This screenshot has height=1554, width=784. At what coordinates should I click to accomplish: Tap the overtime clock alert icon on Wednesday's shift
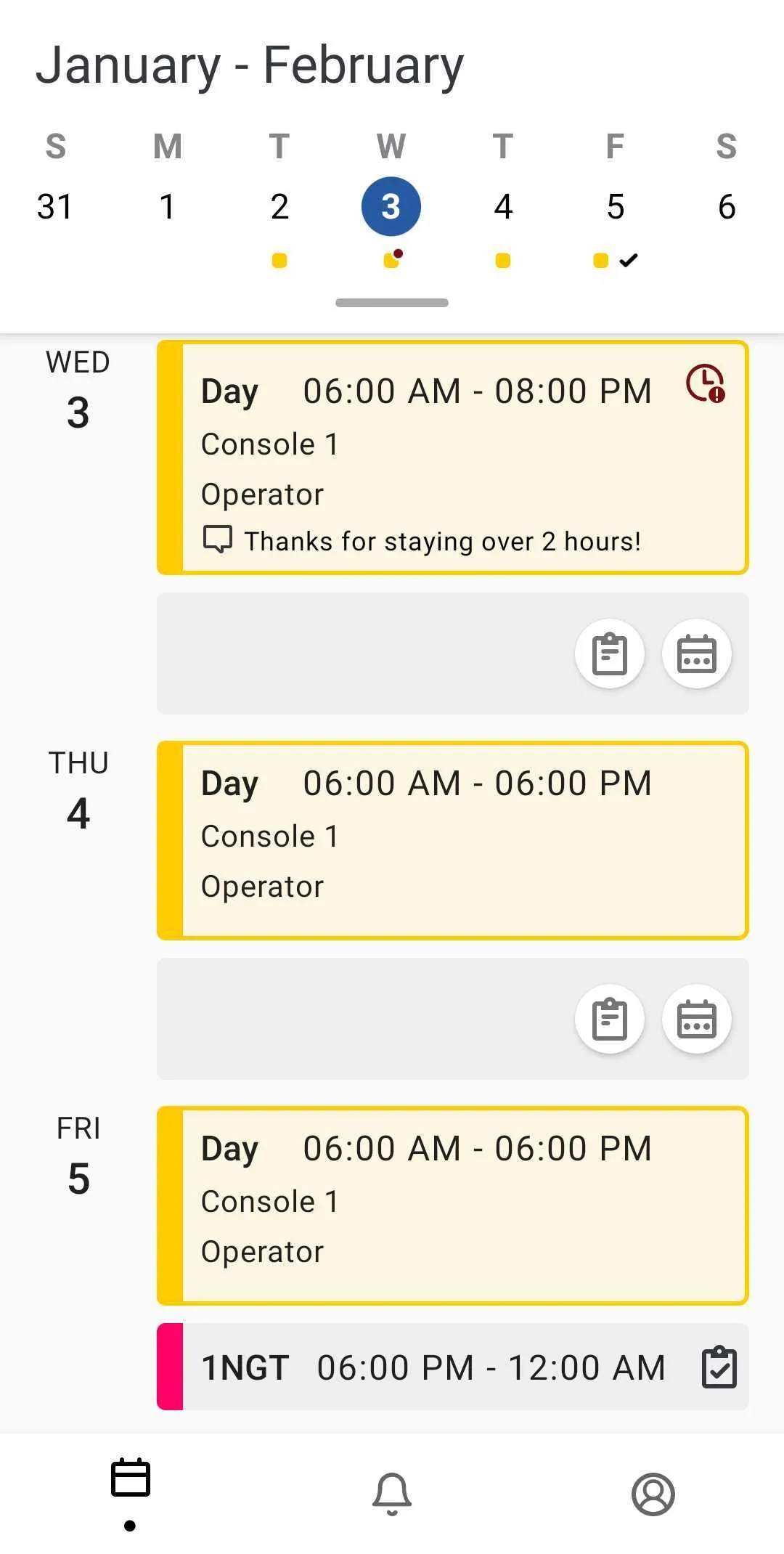[x=706, y=383]
